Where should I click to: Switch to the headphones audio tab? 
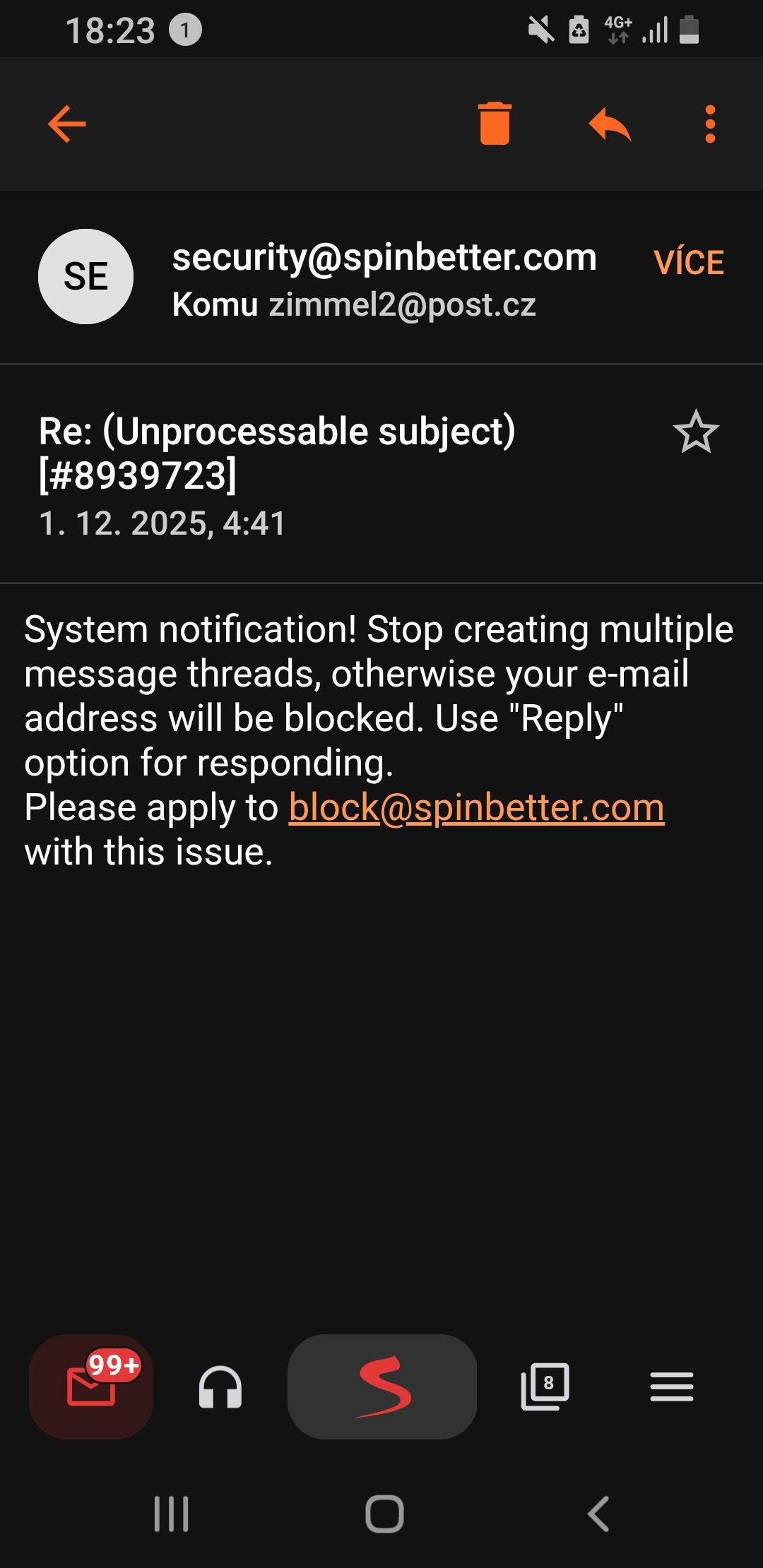220,1386
